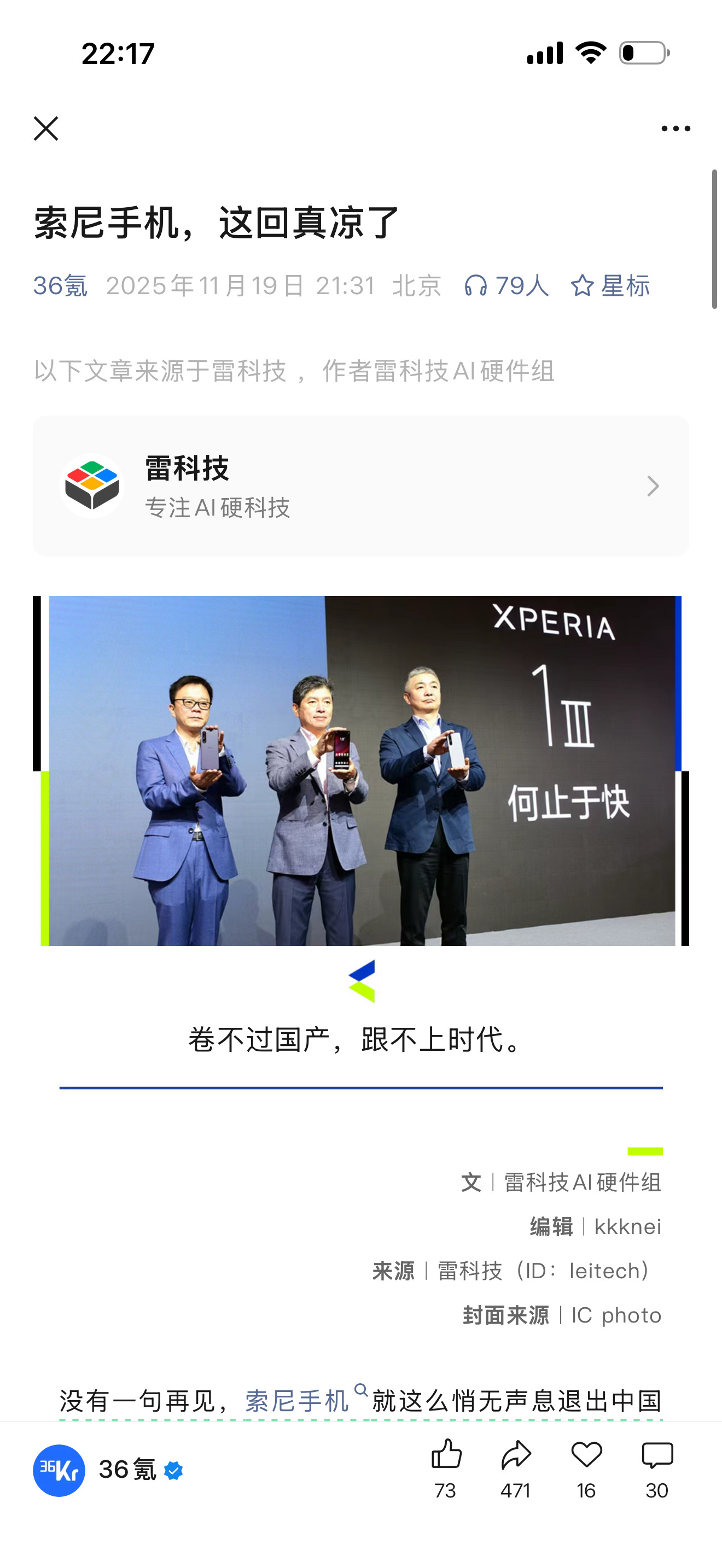Tap the headphone icon to listen to article
This screenshot has width=722, height=1568.
point(476,286)
